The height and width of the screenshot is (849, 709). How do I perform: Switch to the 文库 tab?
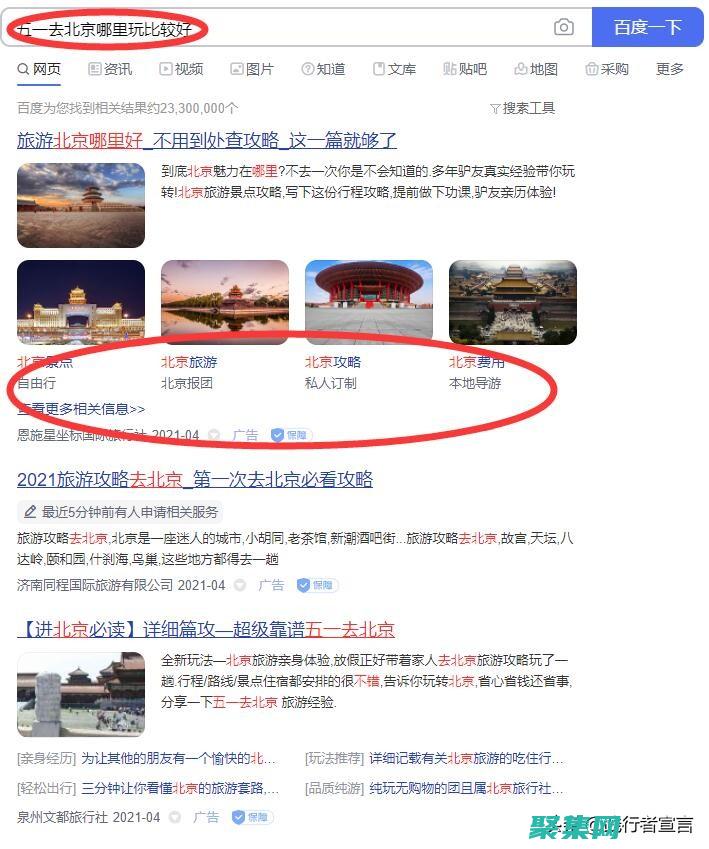tap(394, 69)
